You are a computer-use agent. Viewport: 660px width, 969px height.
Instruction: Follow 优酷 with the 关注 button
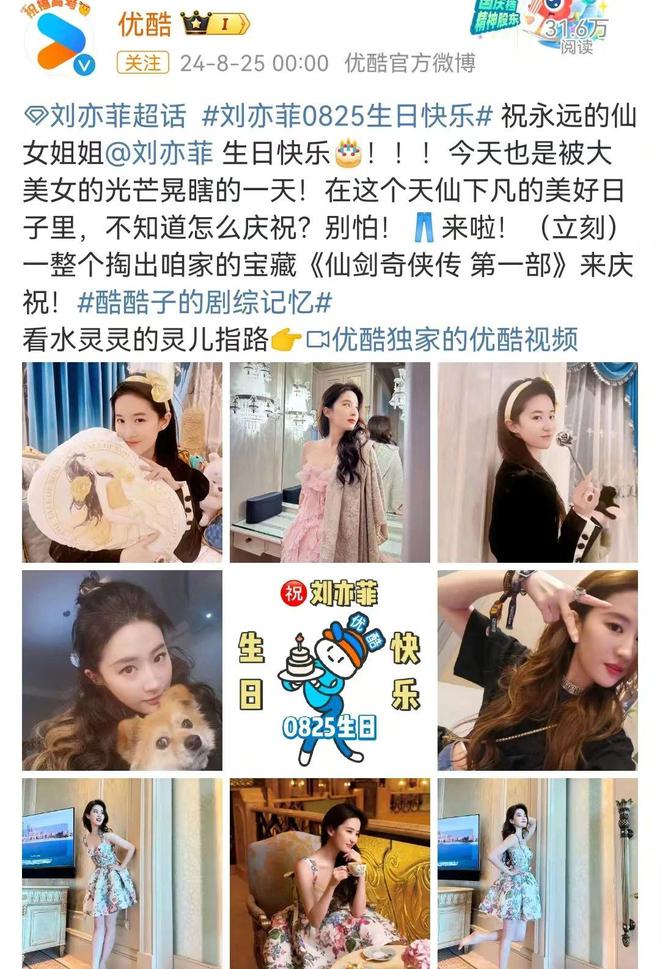(x=141, y=62)
